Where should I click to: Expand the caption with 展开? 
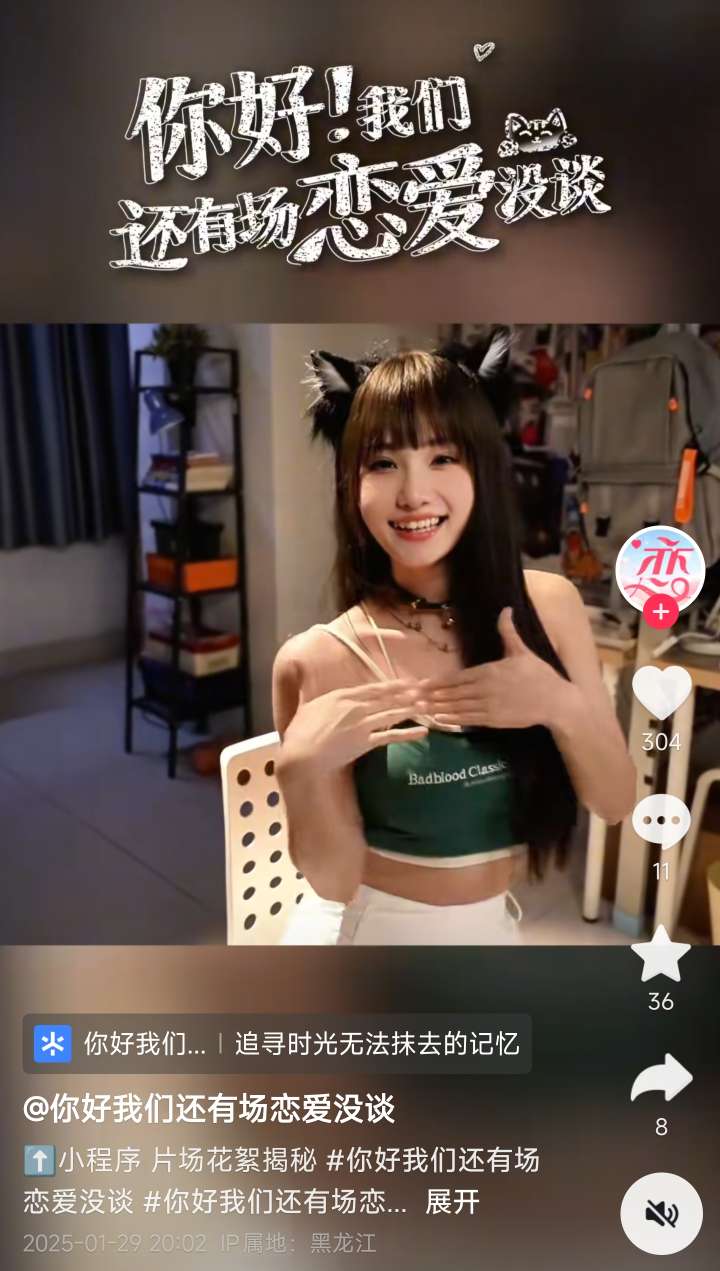pyautogui.click(x=453, y=1202)
